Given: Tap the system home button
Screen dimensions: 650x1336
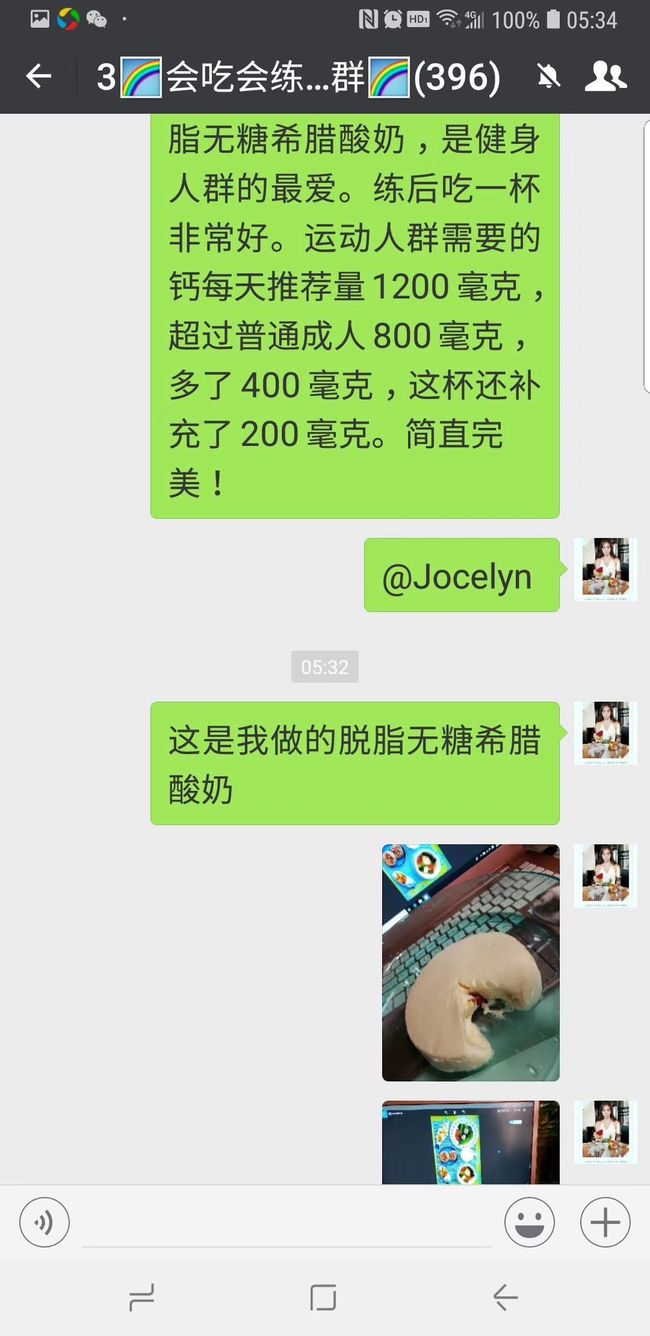Looking at the screenshot, I should pos(323,1298).
